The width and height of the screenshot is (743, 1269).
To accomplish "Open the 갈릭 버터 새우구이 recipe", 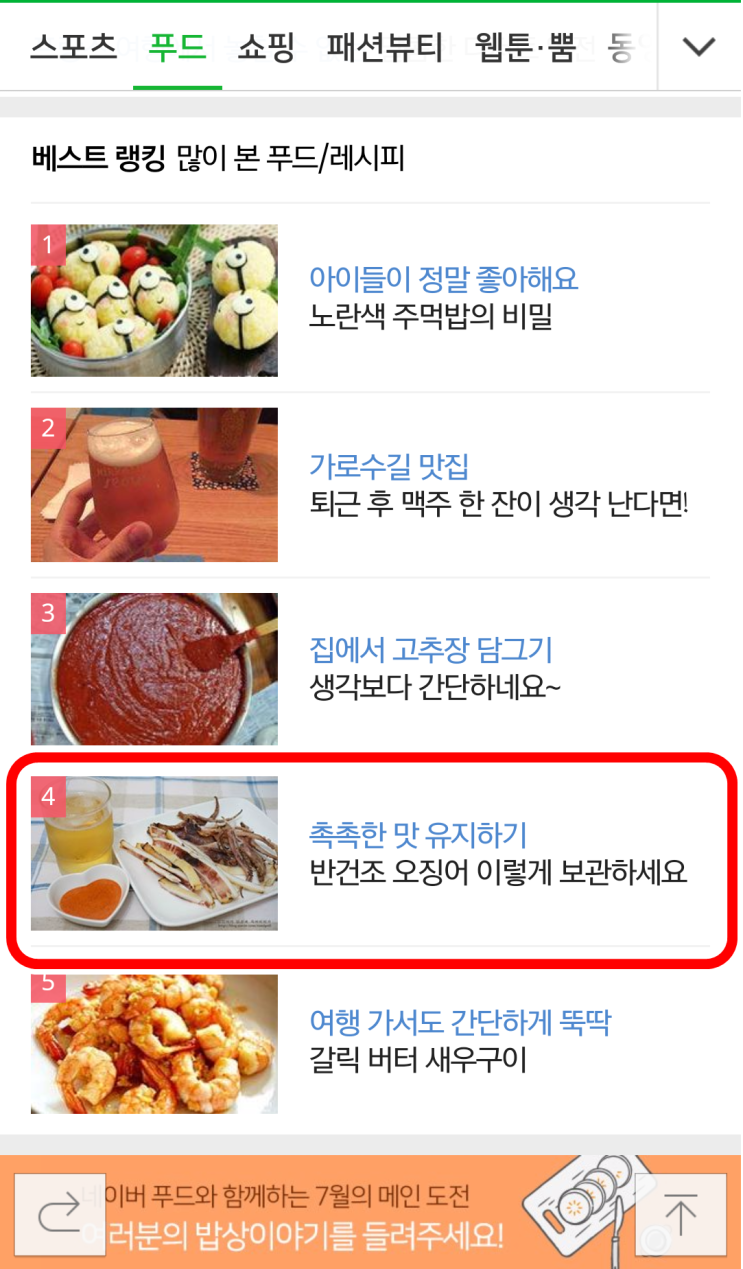I will click(460, 1040).
